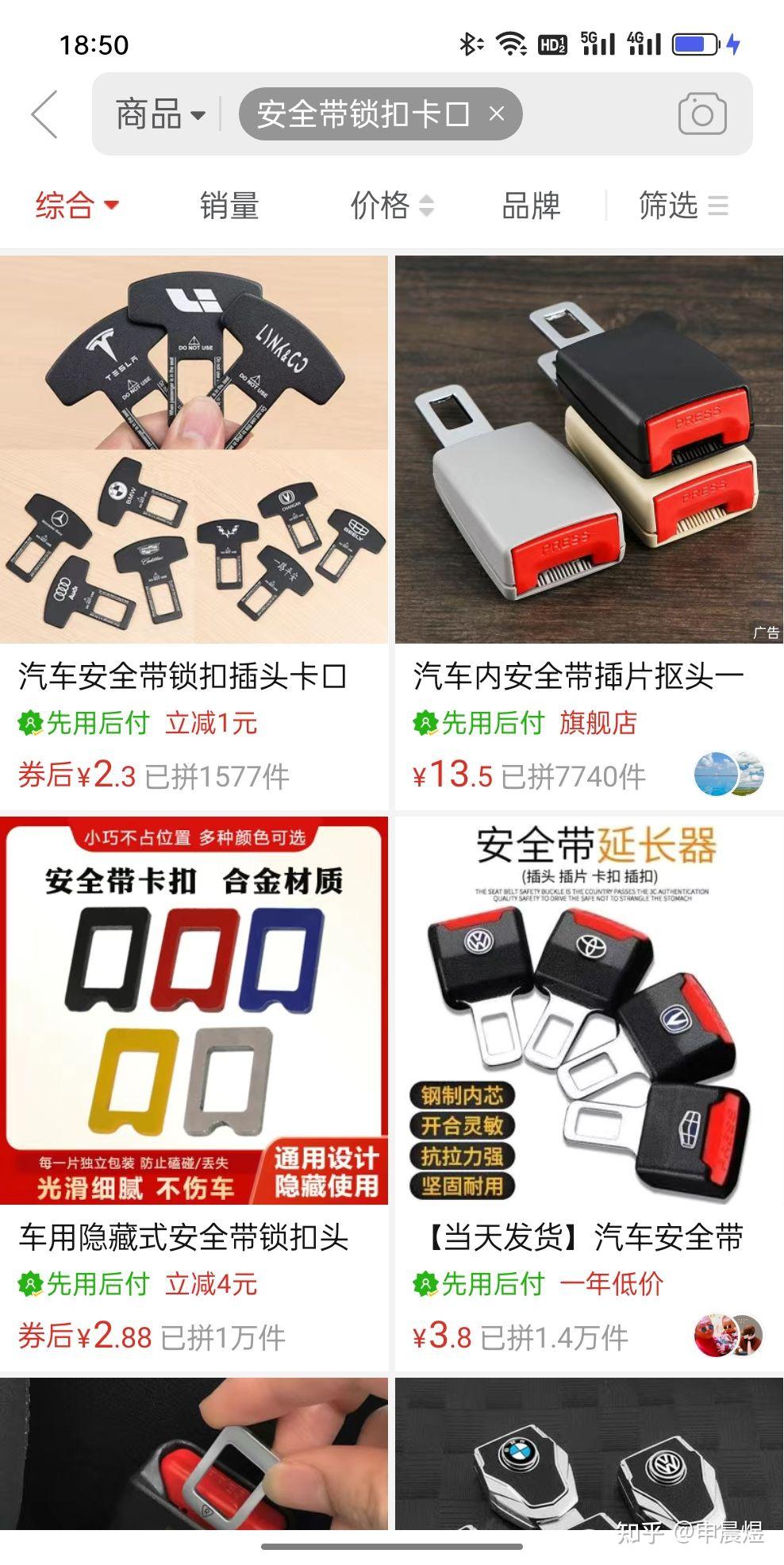This screenshot has height=1565, width=784.
Task: Open the 商品 search type dropdown
Action: (x=160, y=114)
